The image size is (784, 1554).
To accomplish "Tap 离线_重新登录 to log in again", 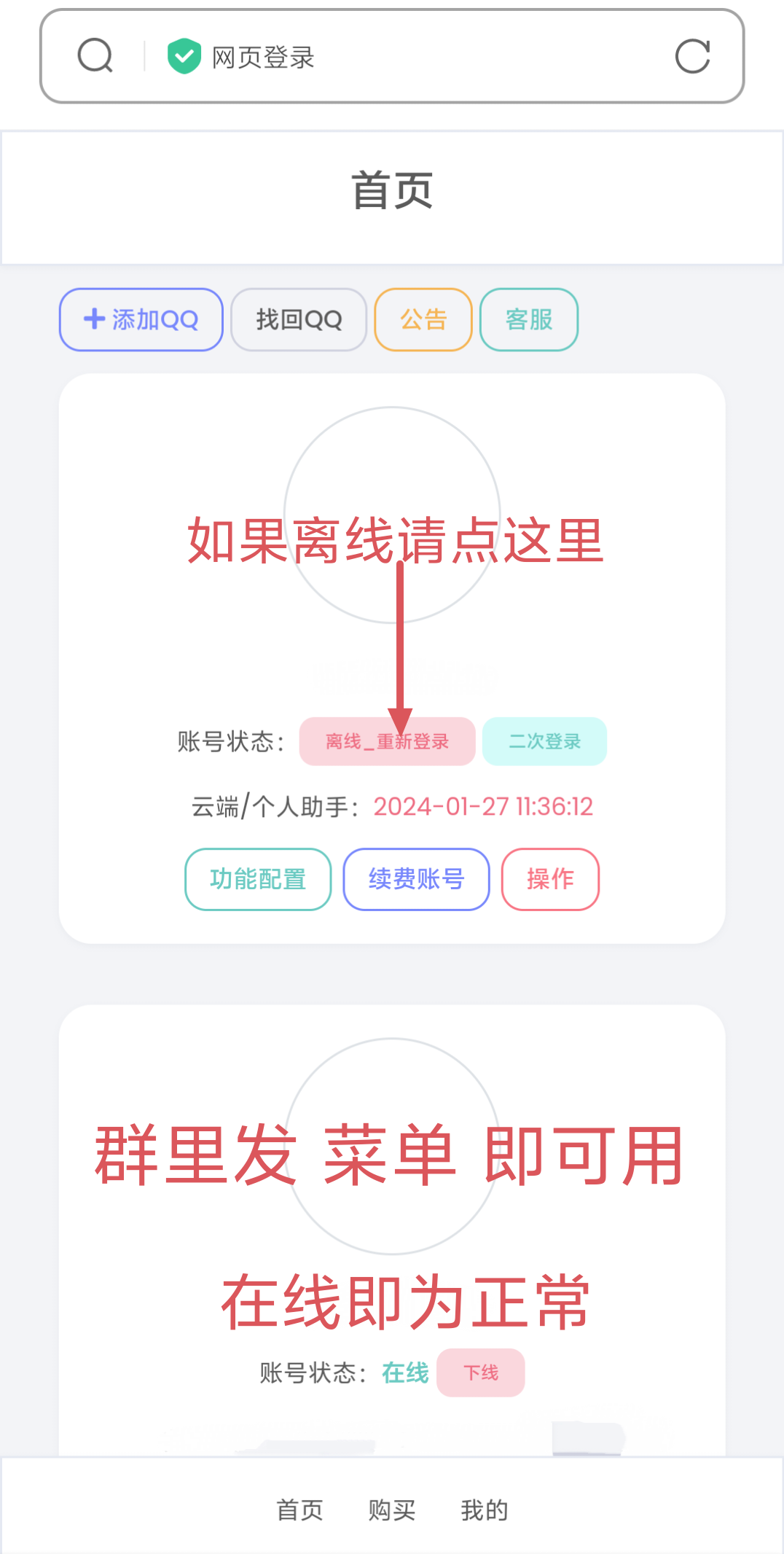I will tap(387, 741).
